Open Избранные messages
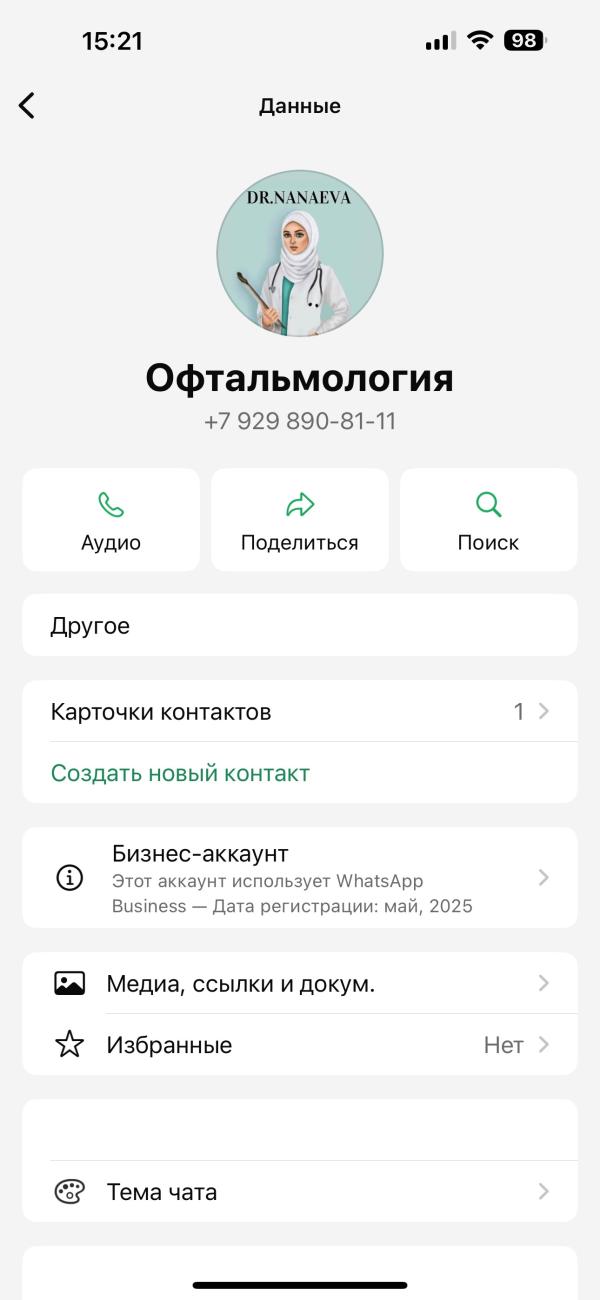Screen dimensions: 600x1300 tap(300, 1045)
